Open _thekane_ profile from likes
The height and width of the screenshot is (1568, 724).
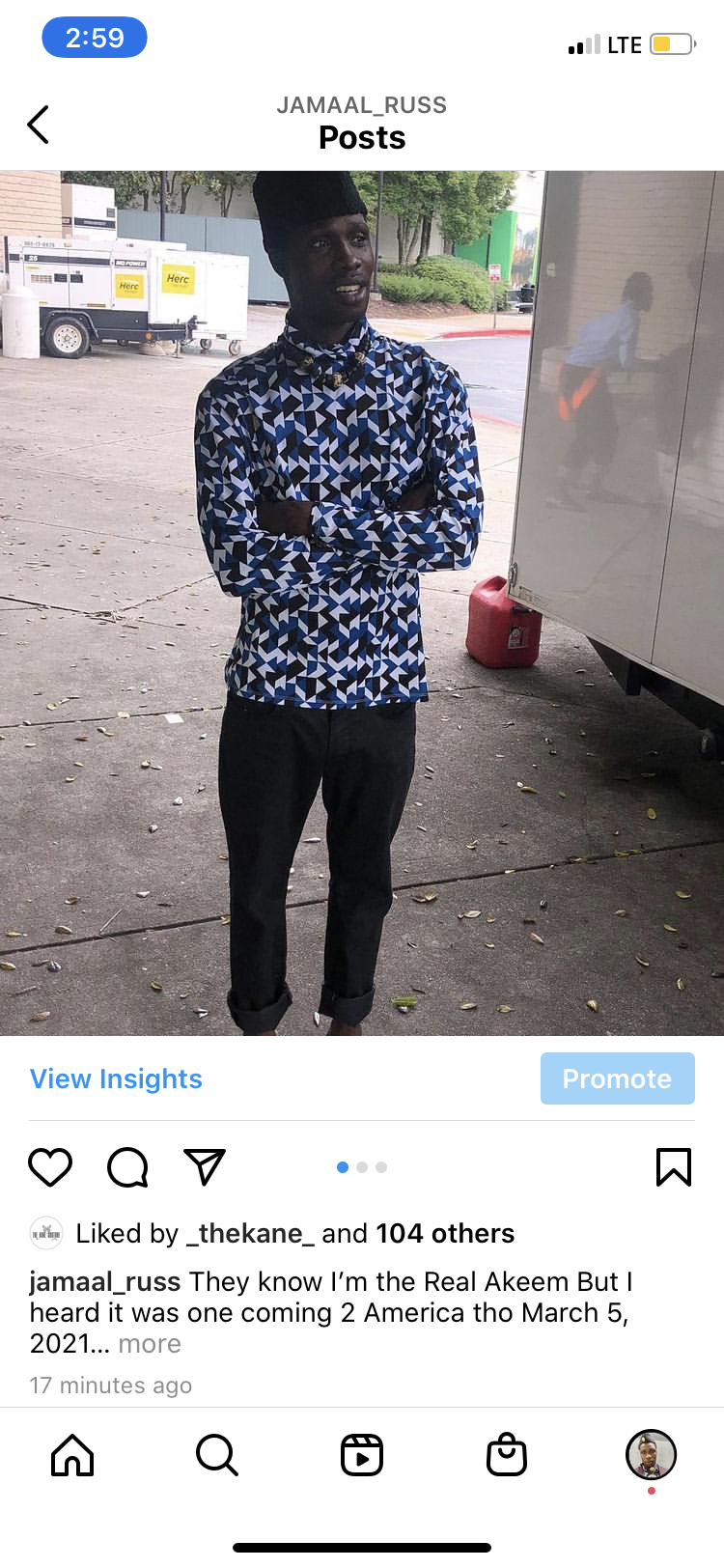(250, 1233)
